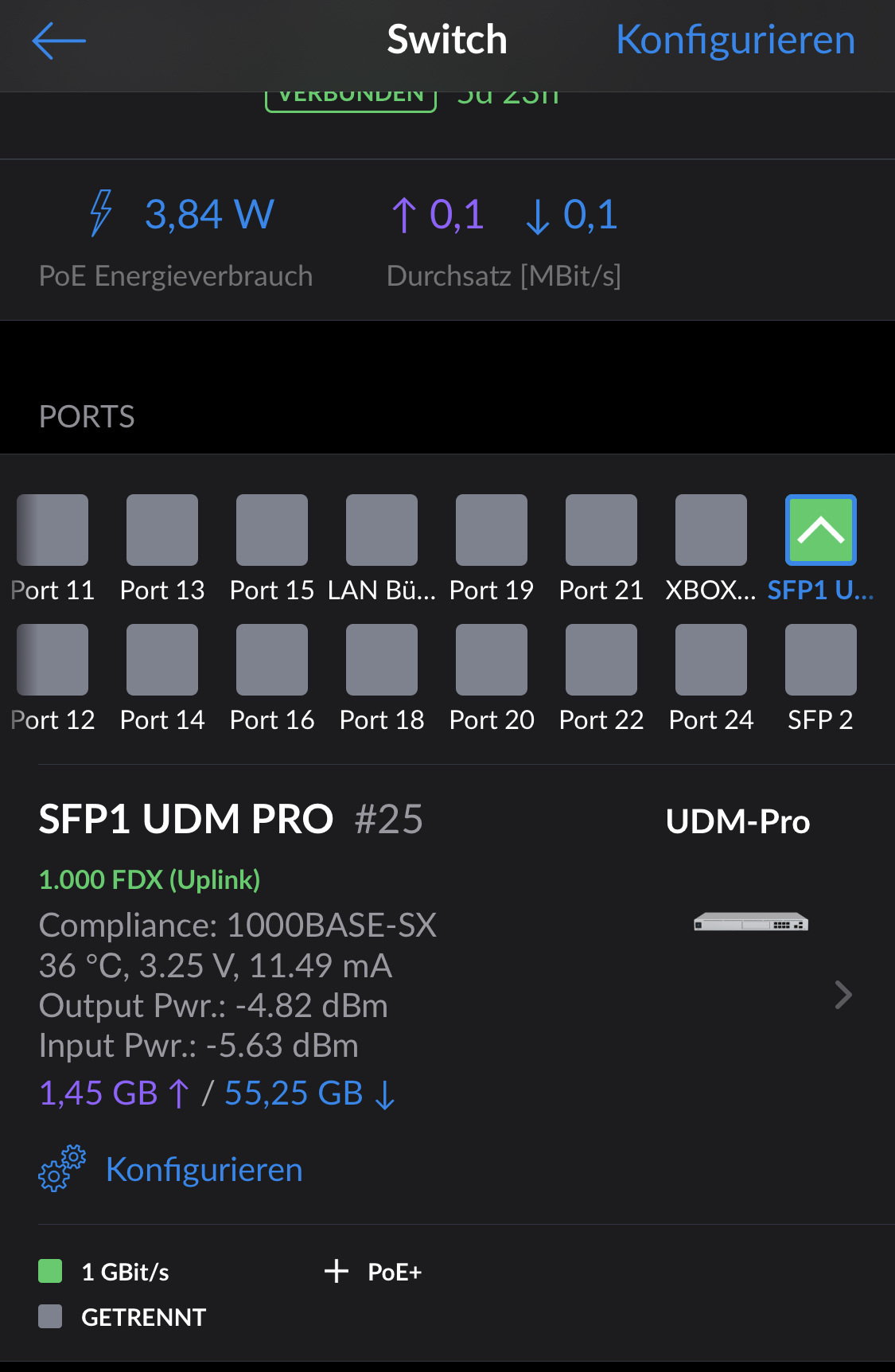Open the connected UDM-Pro device details
895x1372 pixels.
(842, 995)
